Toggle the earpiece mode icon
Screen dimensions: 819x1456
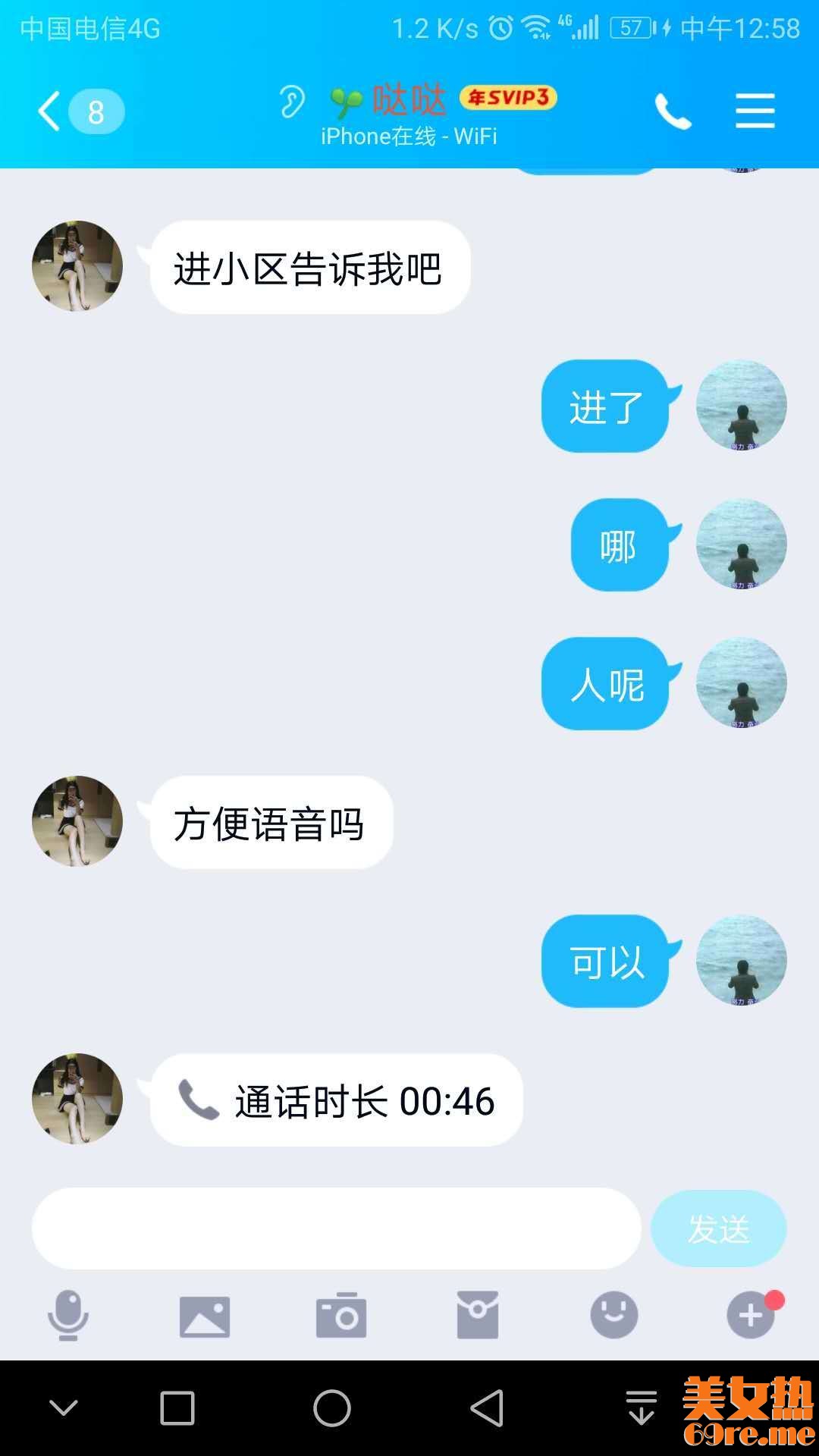(291, 102)
